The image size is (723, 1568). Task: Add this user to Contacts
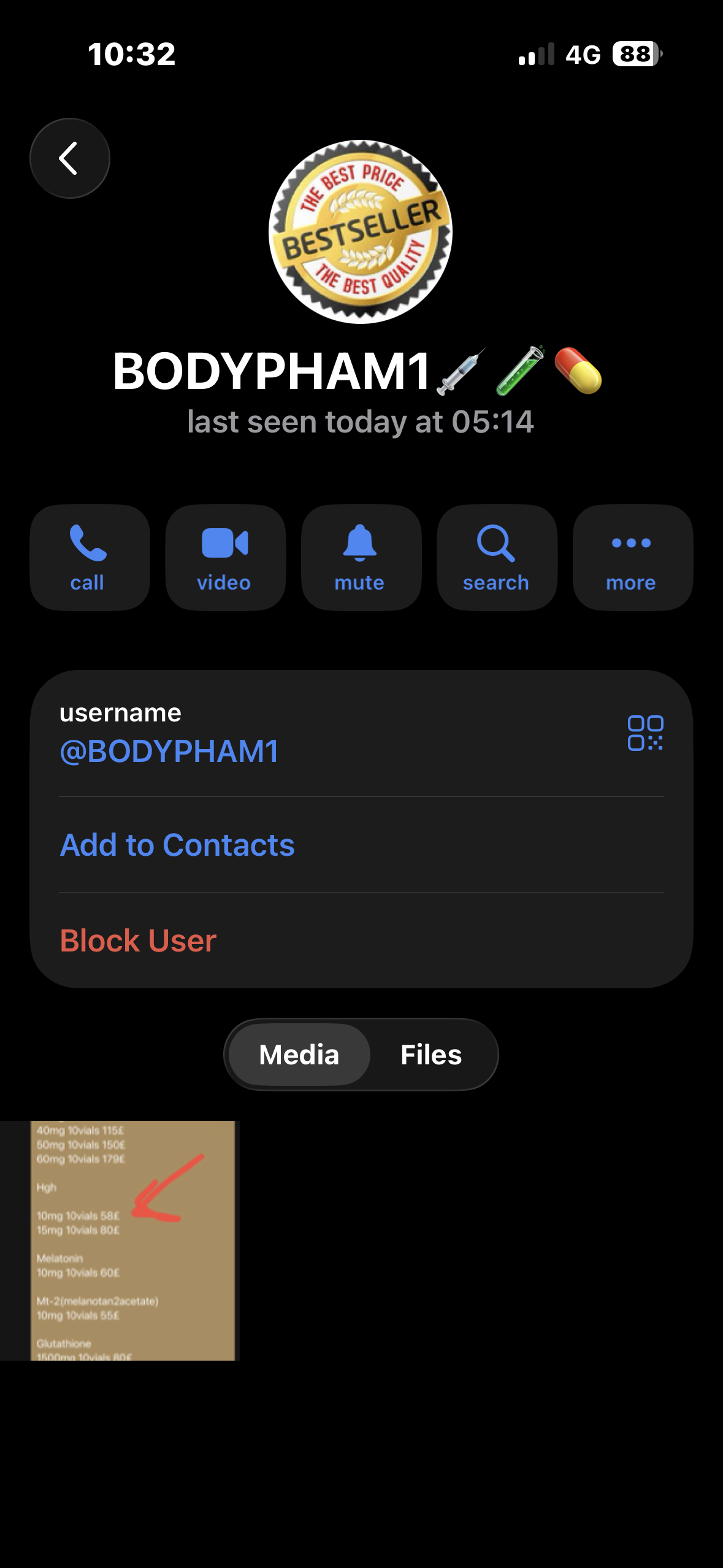pyautogui.click(x=177, y=845)
